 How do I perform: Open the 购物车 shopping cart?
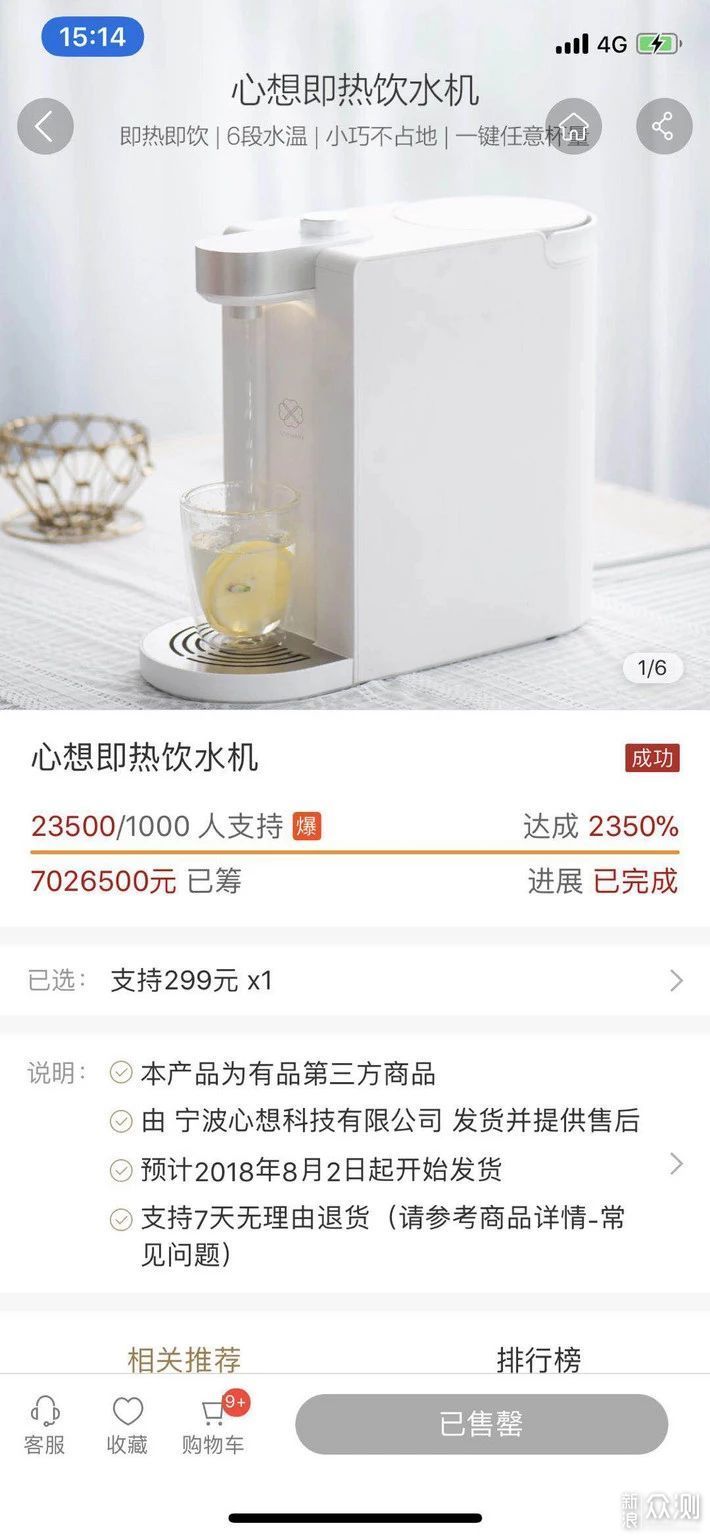click(x=213, y=1425)
